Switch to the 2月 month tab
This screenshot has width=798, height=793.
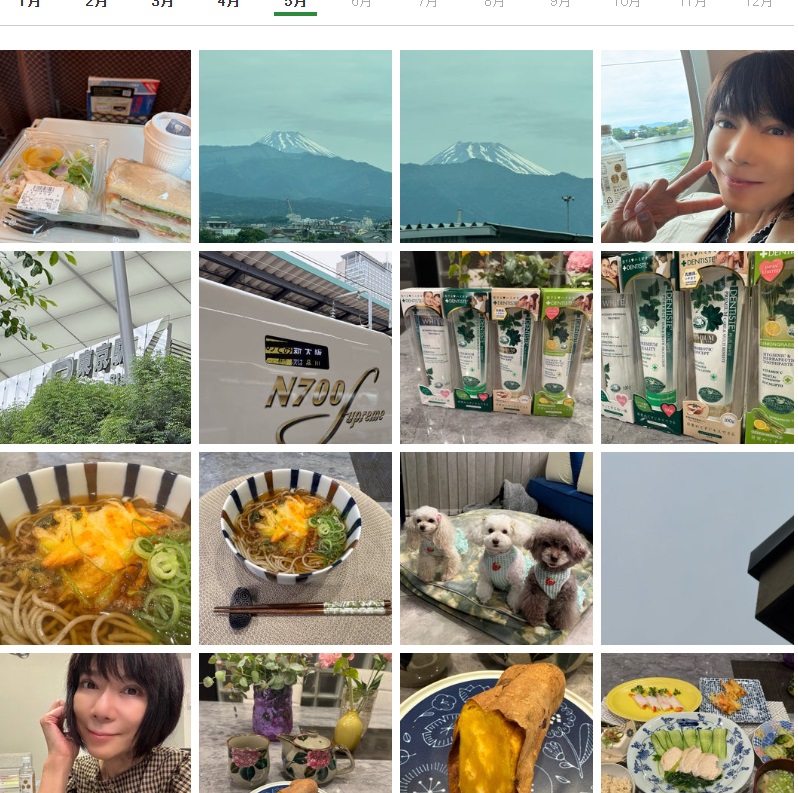click(x=96, y=4)
